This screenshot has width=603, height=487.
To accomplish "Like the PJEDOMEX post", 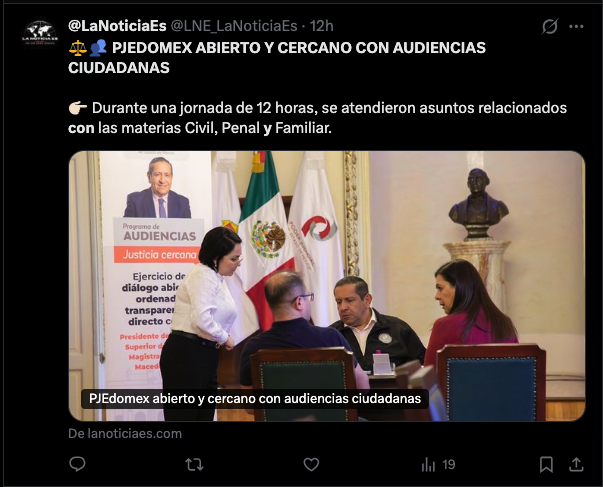I will click(311, 464).
